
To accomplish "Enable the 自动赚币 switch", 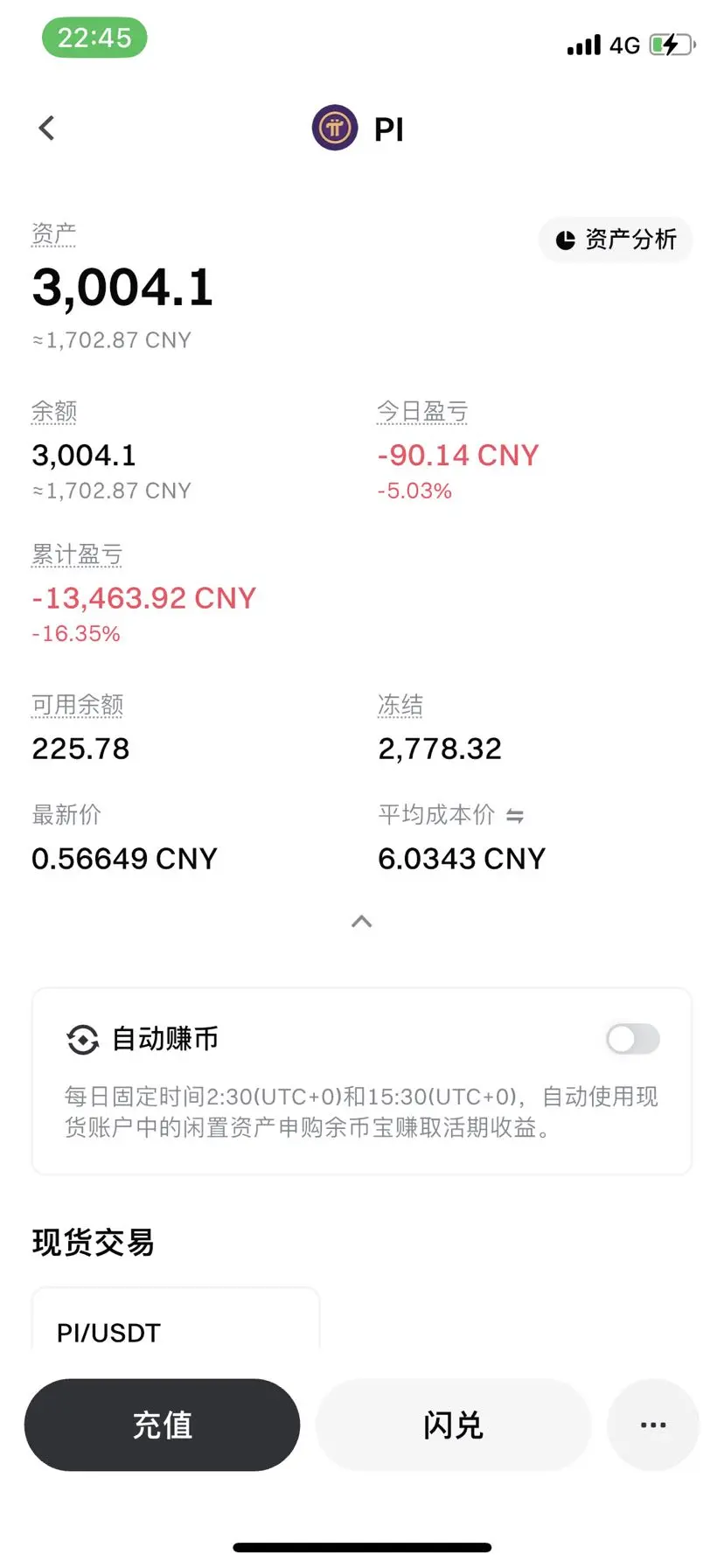I will click(x=633, y=1039).
